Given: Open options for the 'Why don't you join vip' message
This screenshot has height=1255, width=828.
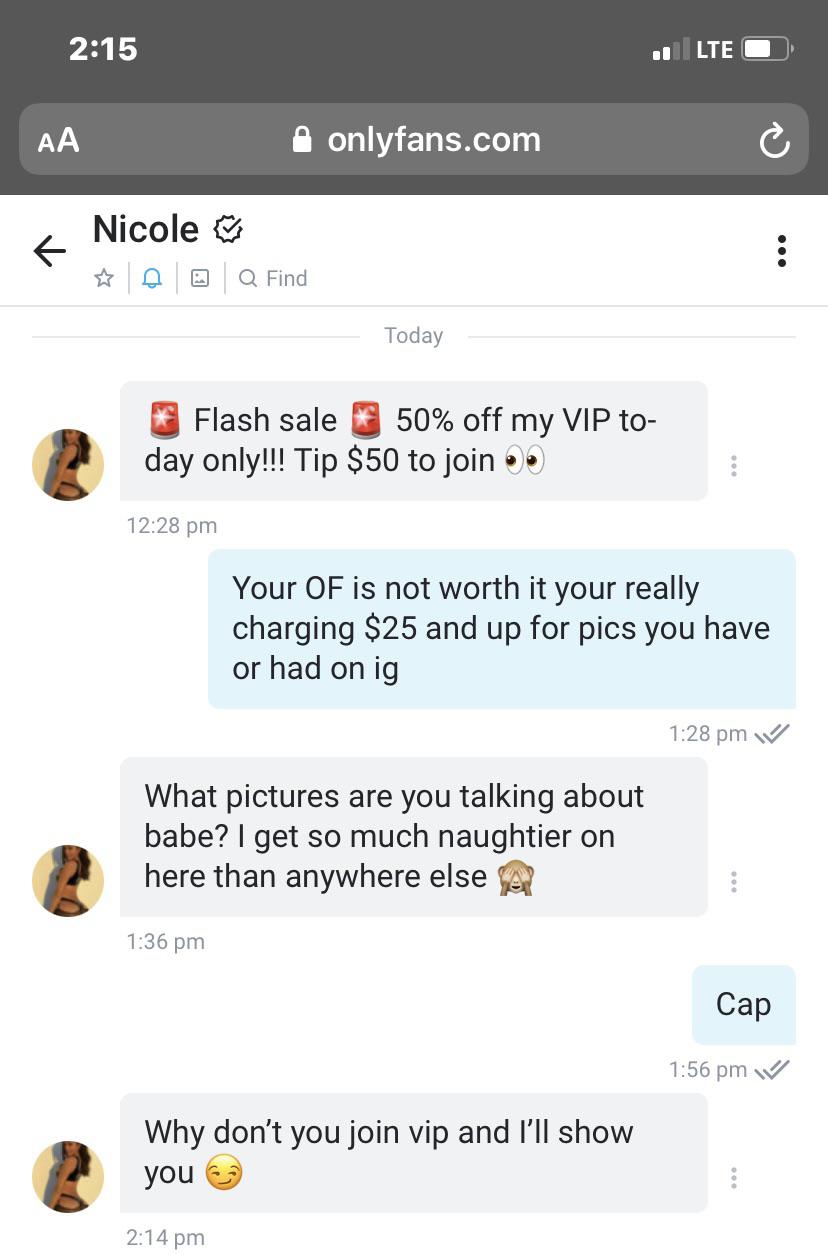Looking at the screenshot, I should coord(734,1177).
